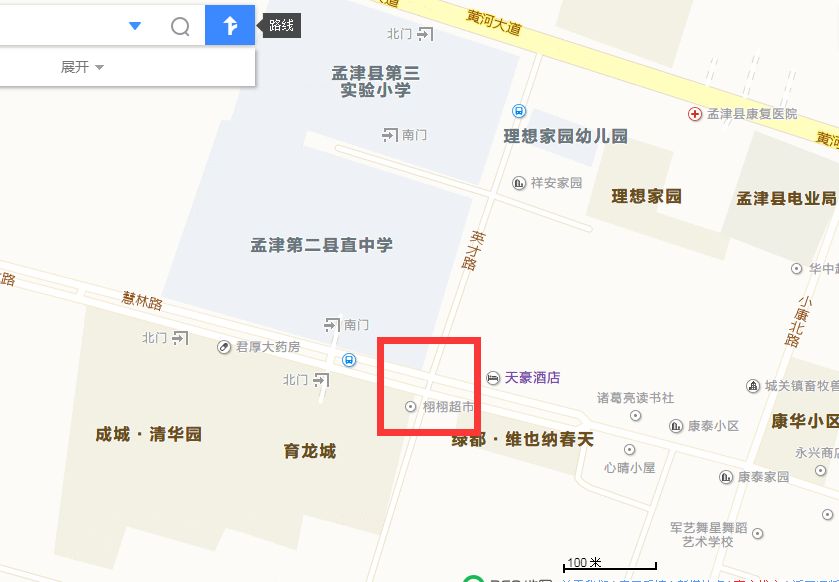Tap the search magnifier icon

(x=180, y=26)
